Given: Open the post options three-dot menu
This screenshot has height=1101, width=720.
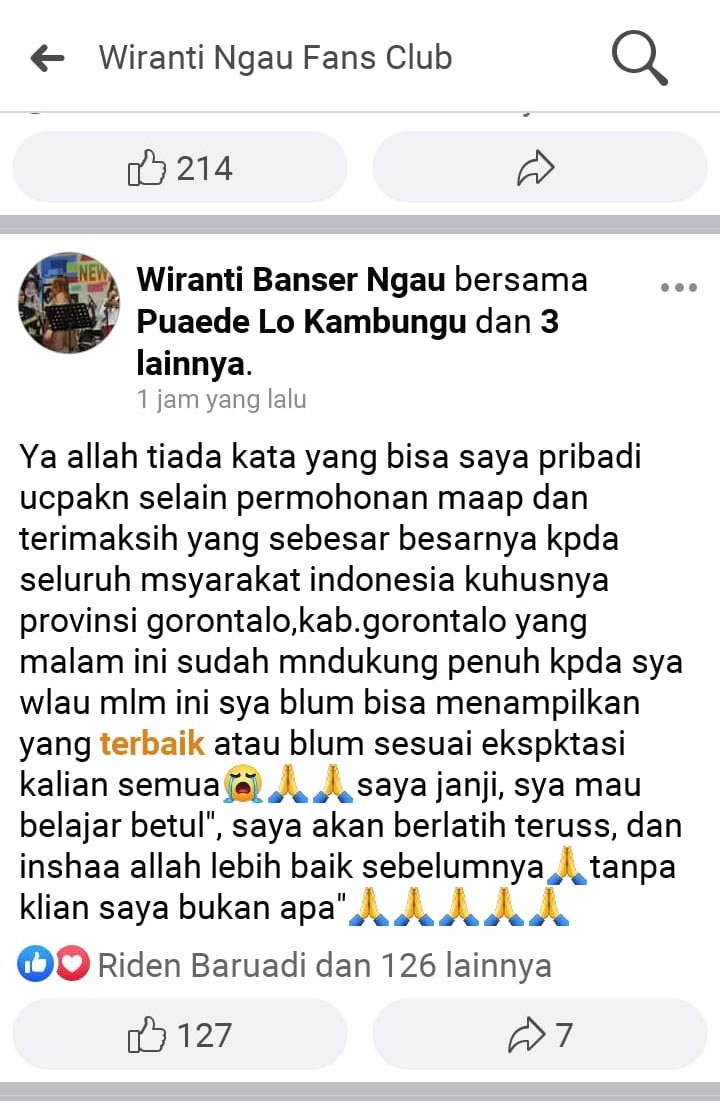Looking at the screenshot, I should (x=679, y=288).
